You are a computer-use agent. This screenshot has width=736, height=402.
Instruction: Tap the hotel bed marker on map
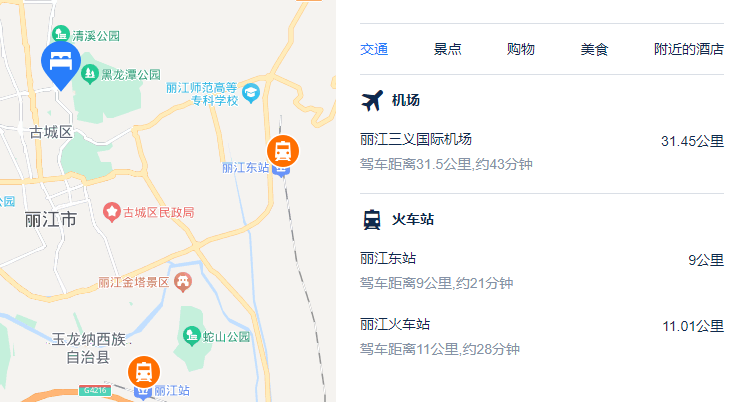60,62
